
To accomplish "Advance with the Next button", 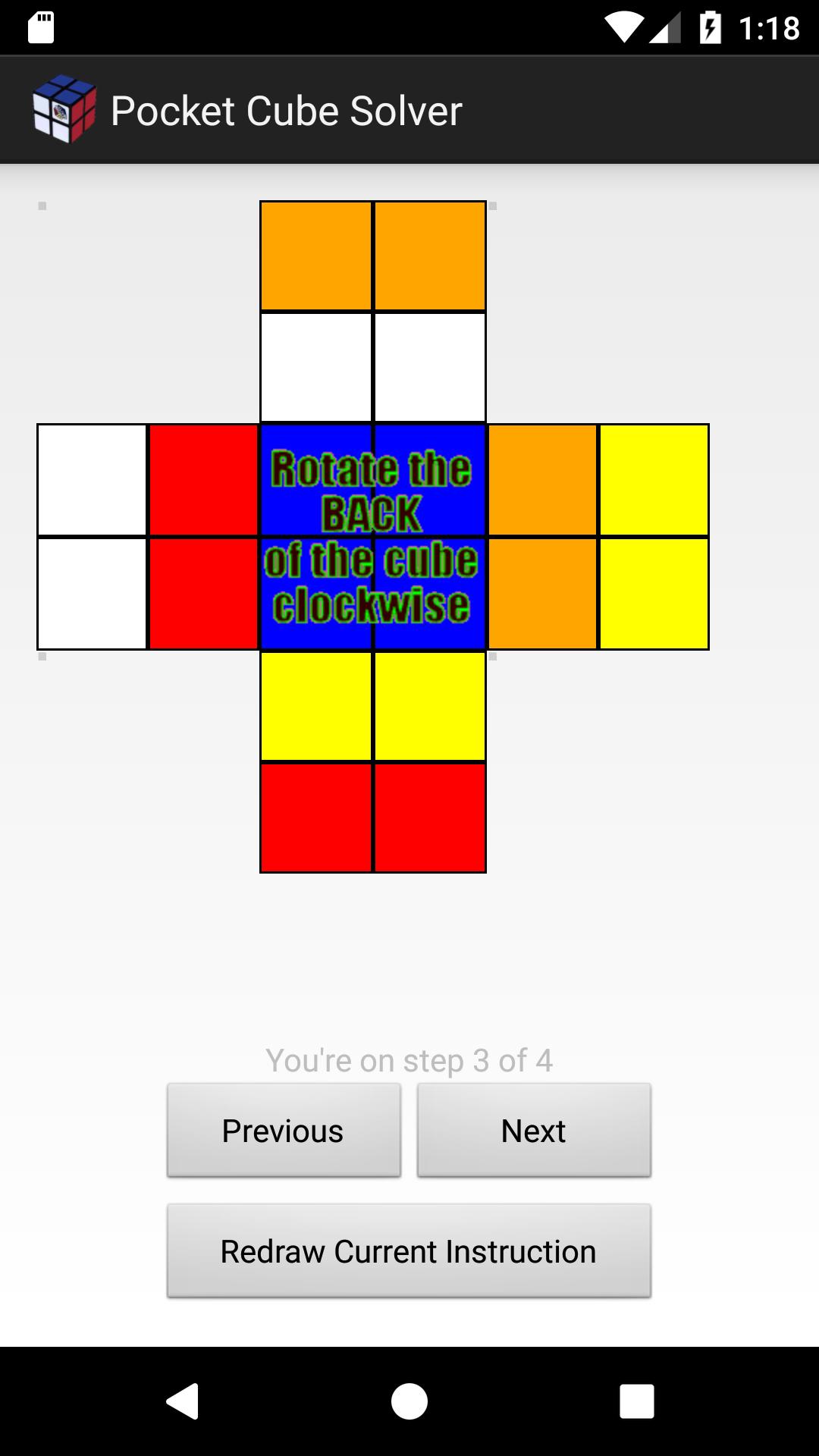I will point(534,1130).
